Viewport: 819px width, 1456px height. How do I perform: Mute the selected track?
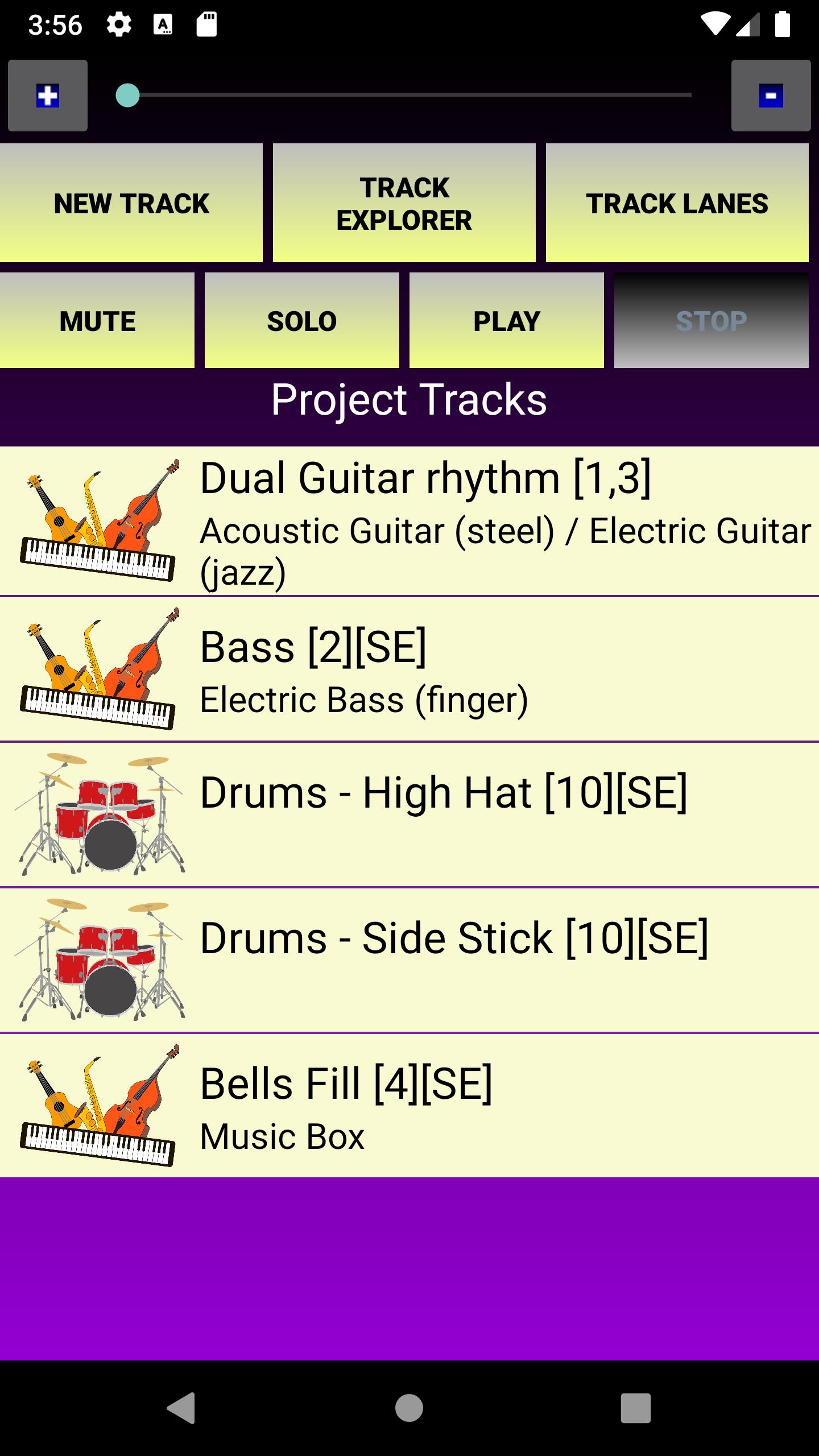pyautogui.click(x=97, y=320)
